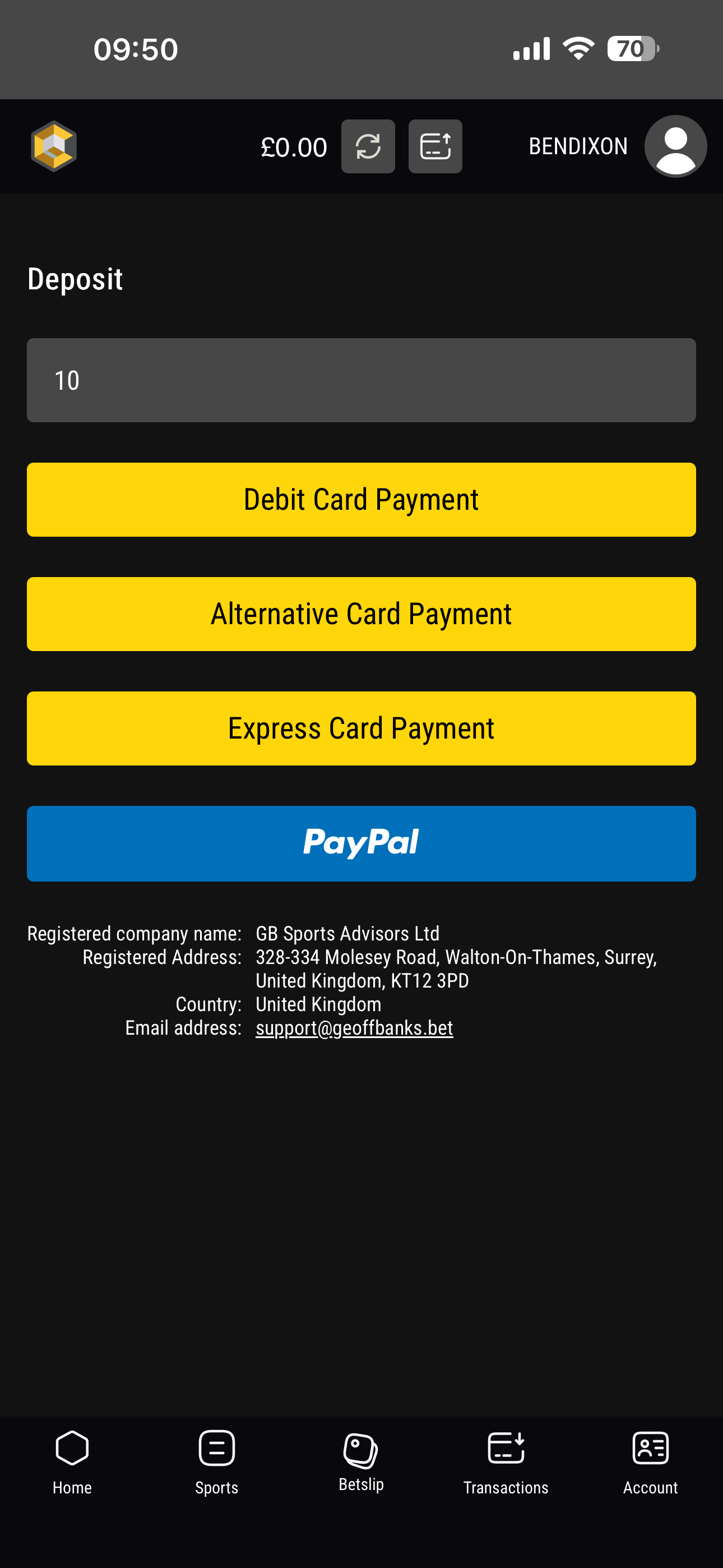Choose Debit Card Payment
723x1568 pixels.
pyautogui.click(x=361, y=500)
